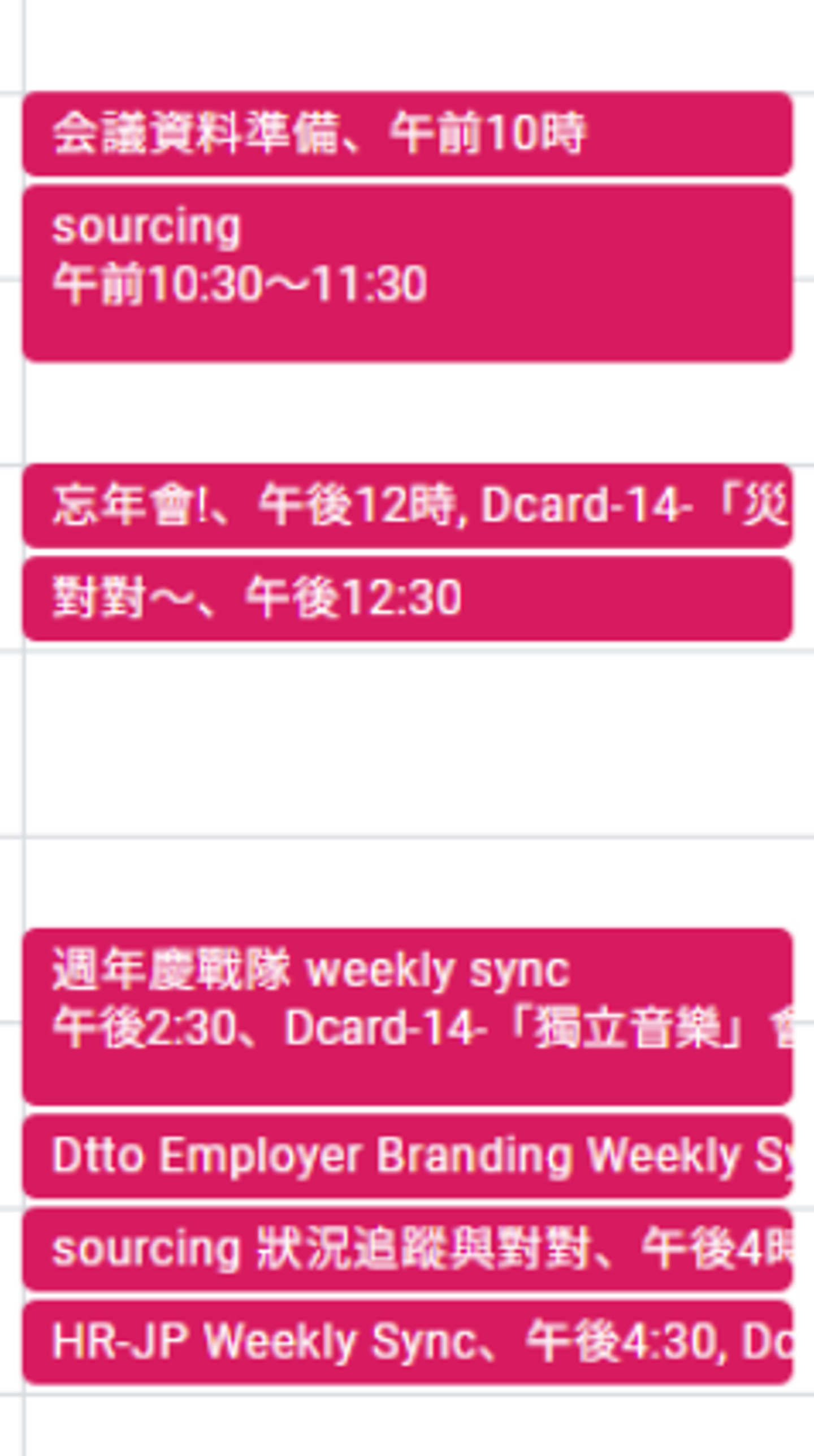
Task: Open the HR-JP Weekly Sync event
Action: [x=408, y=1342]
